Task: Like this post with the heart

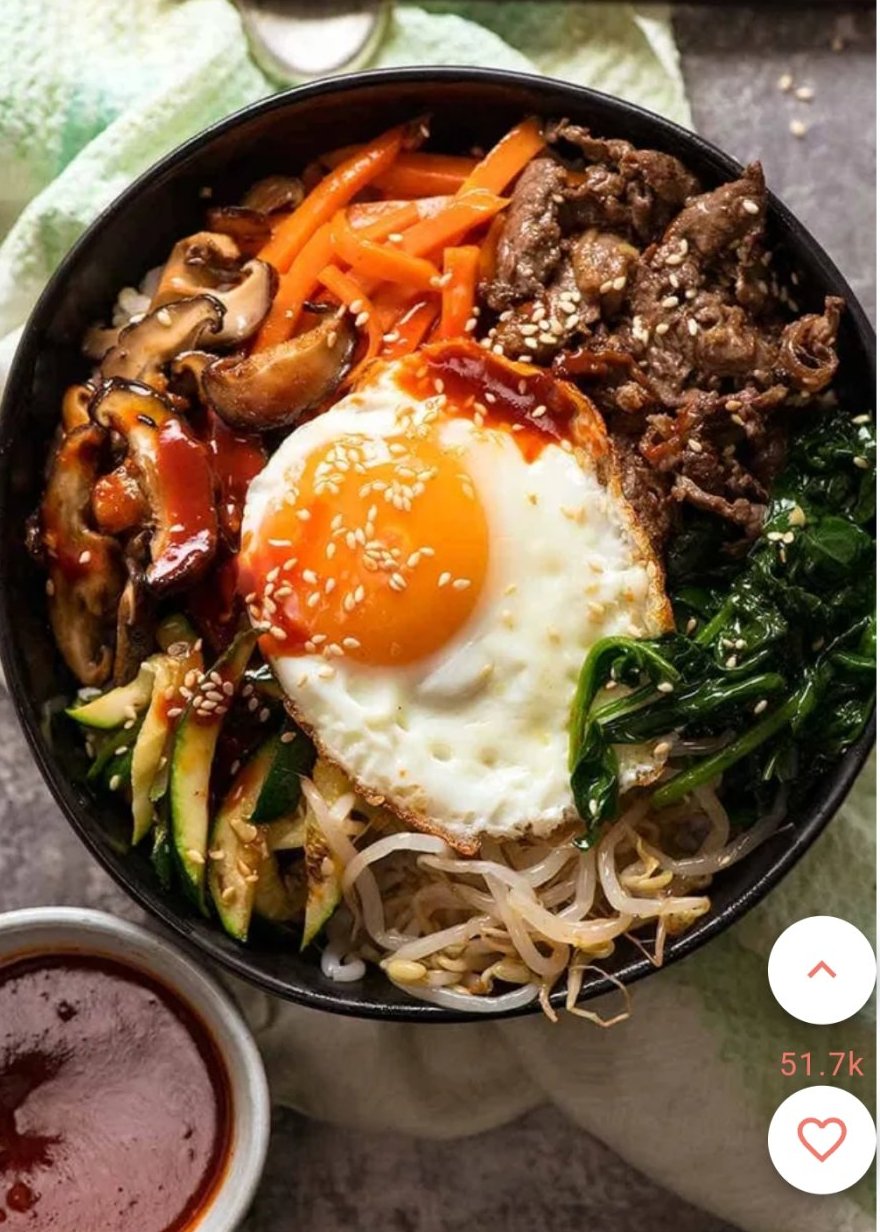Action: tap(821, 1139)
